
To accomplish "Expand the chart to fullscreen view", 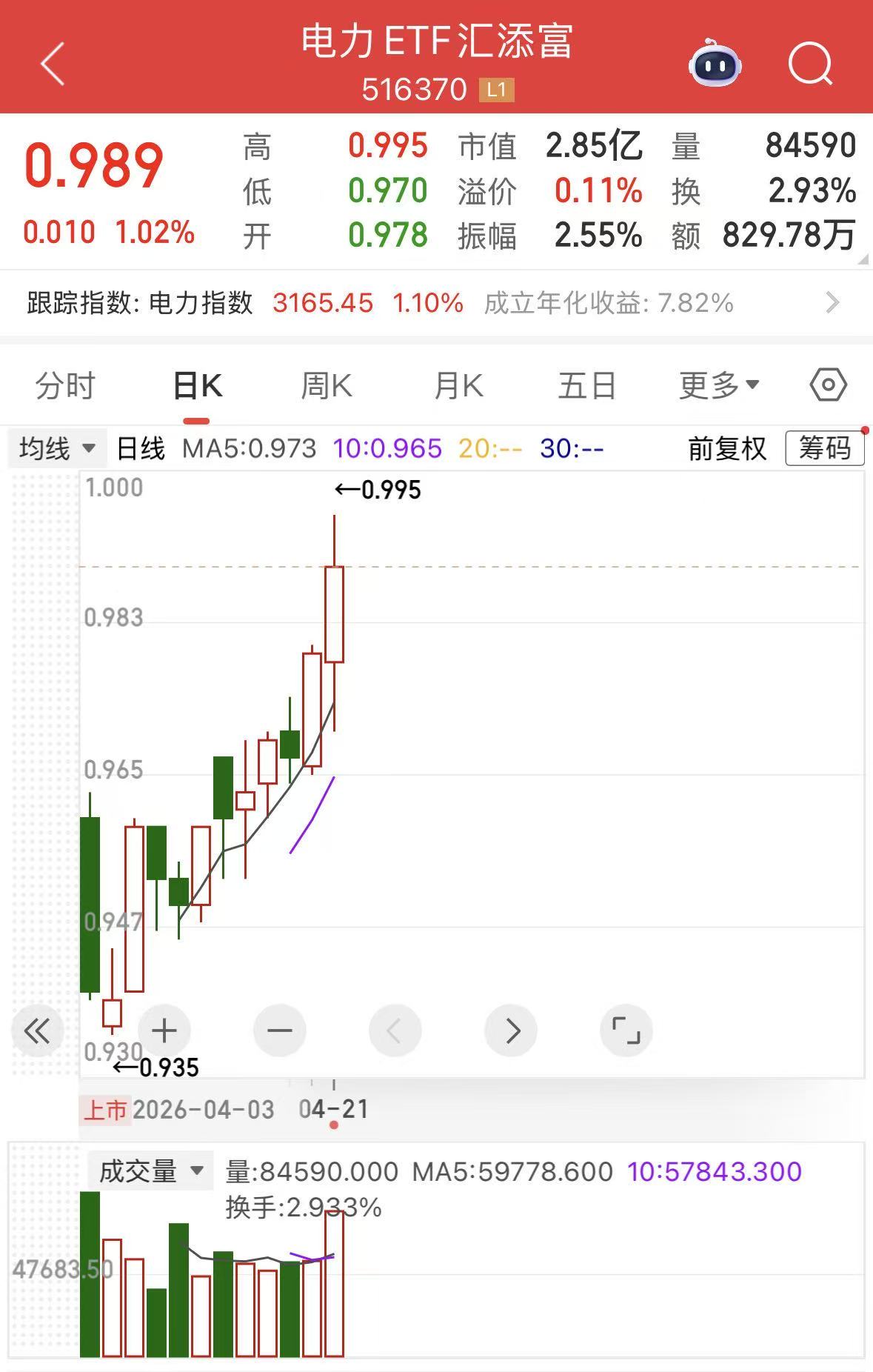I will (x=626, y=1030).
